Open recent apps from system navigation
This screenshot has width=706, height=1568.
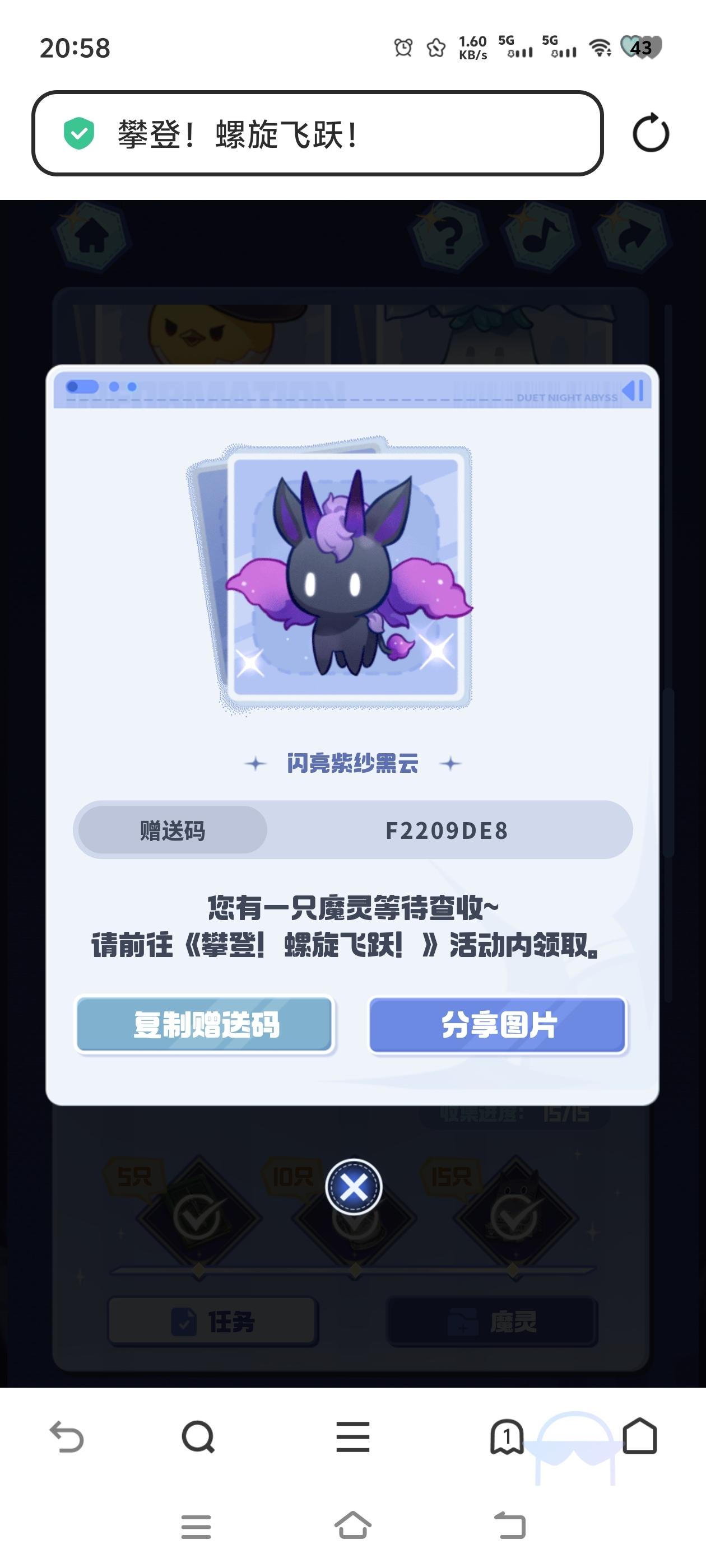[x=196, y=1527]
